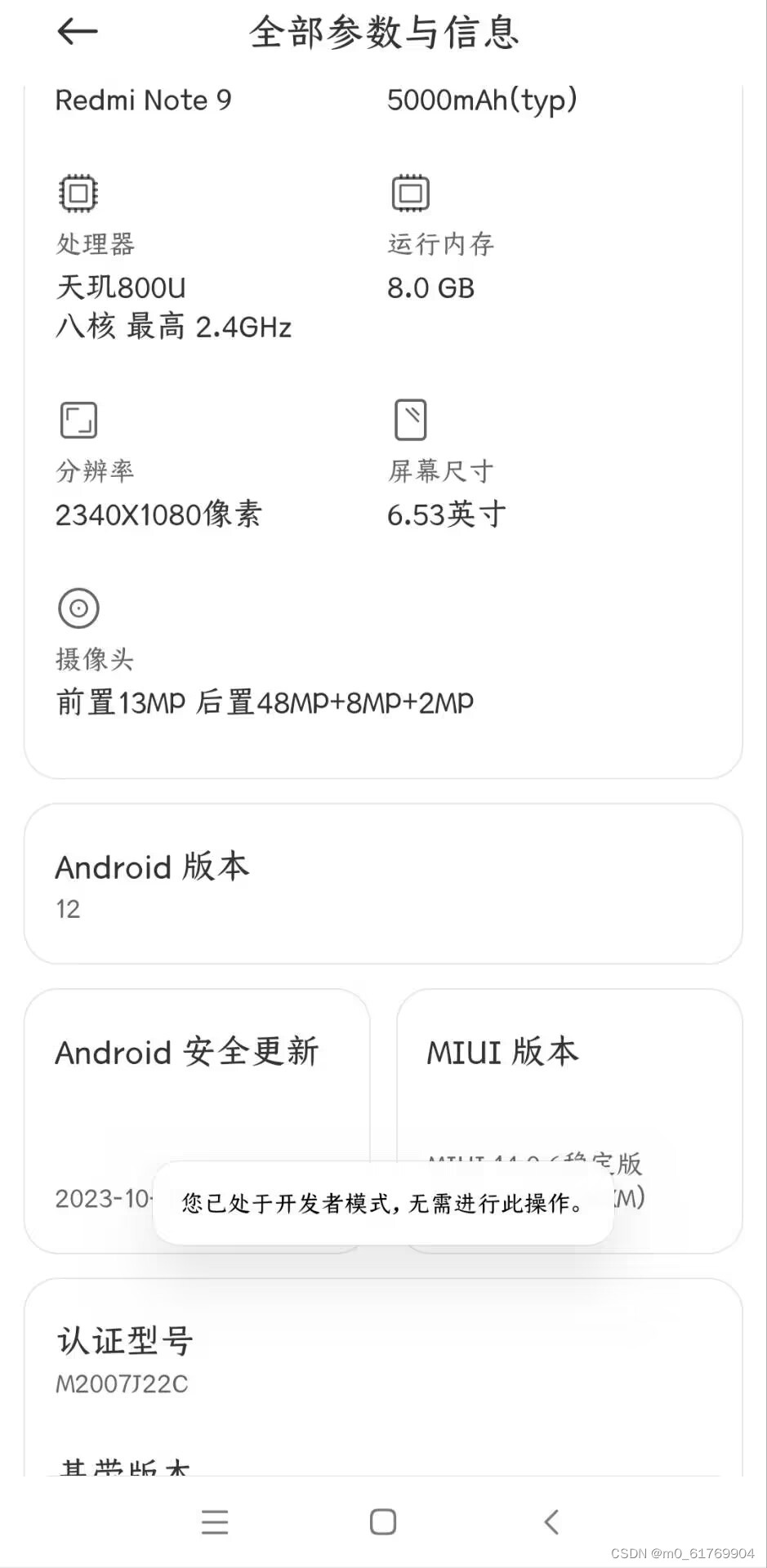Select the 2340X1080像素 resolution value

(158, 514)
